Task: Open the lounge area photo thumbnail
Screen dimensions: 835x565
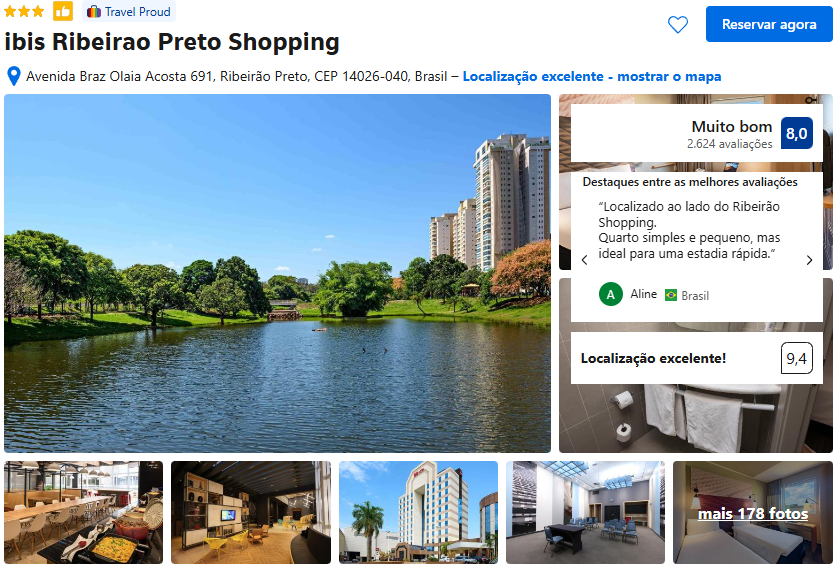Action: 250,512
